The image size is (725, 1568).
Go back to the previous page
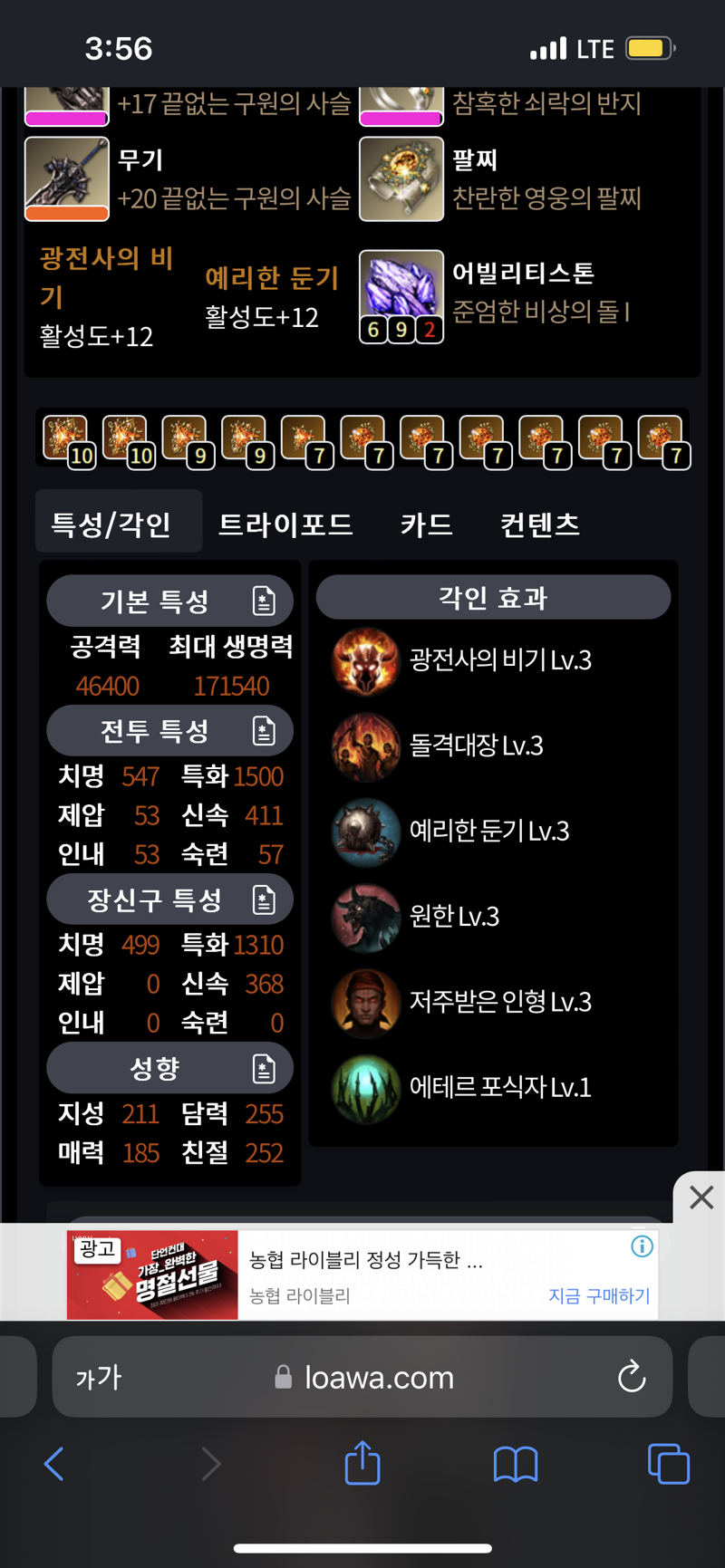(x=54, y=1464)
